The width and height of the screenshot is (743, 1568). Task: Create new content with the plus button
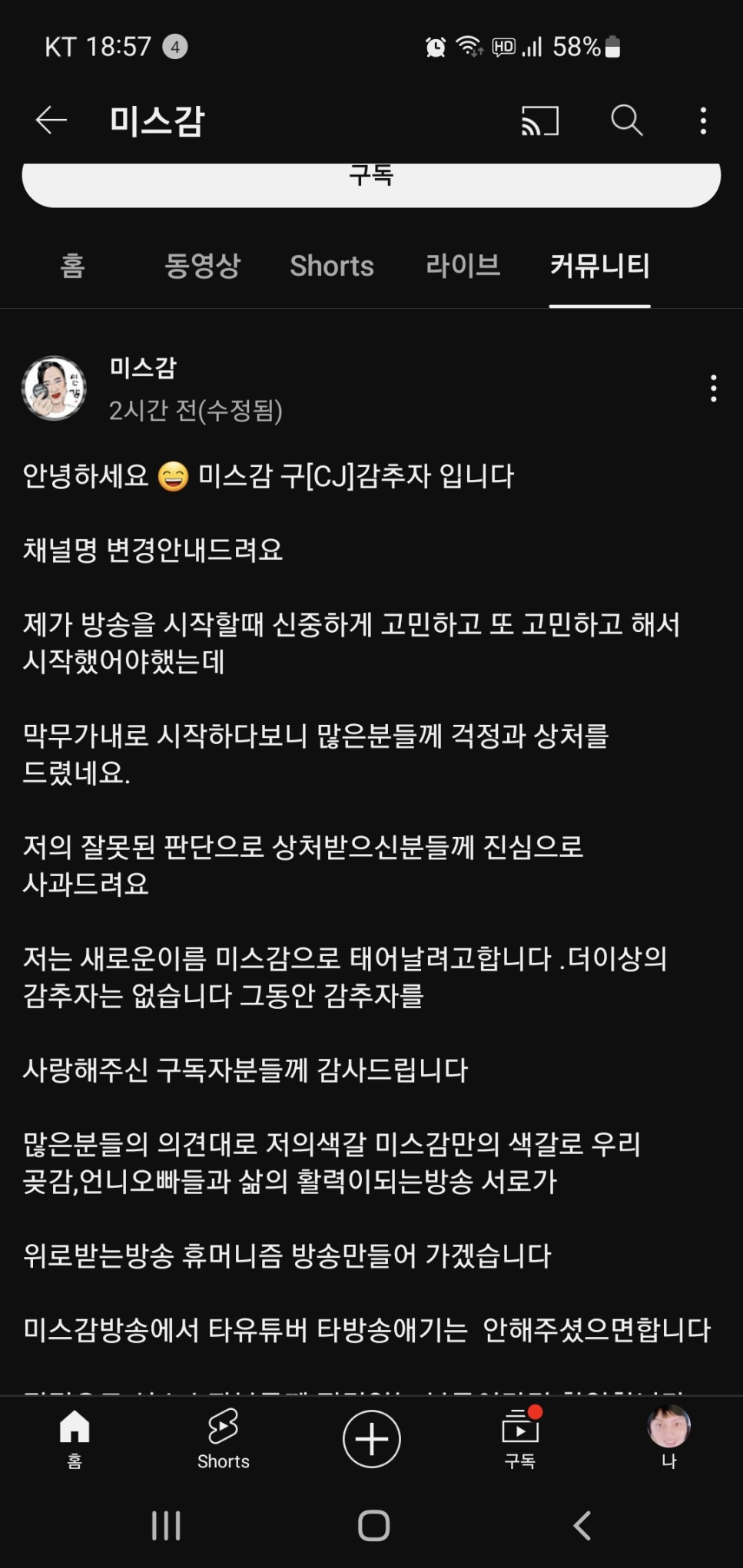pyautogui.click(x=372, y=1438)
